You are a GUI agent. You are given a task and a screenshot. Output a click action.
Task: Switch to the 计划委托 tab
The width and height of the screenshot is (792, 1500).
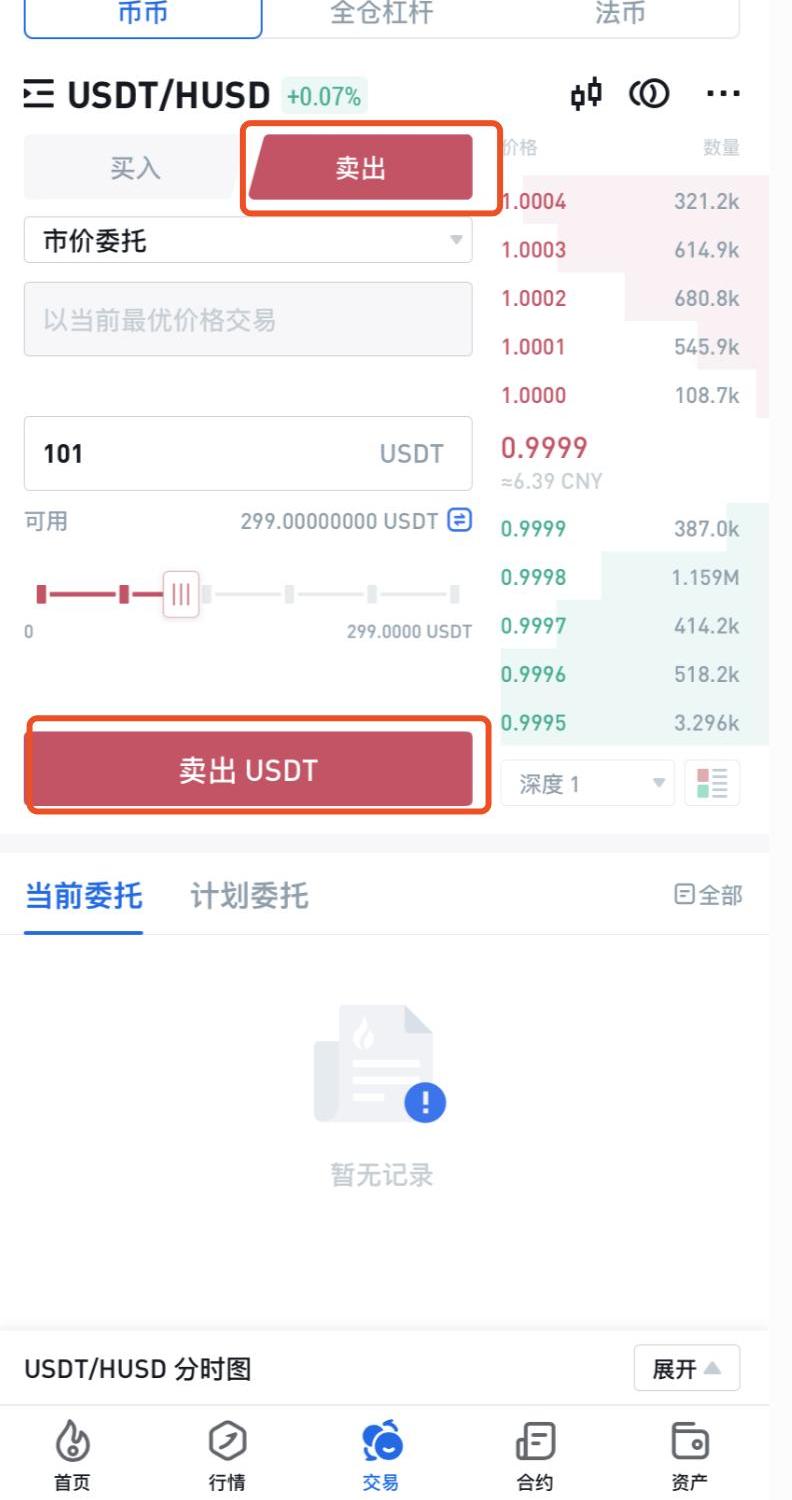(249, 895)
